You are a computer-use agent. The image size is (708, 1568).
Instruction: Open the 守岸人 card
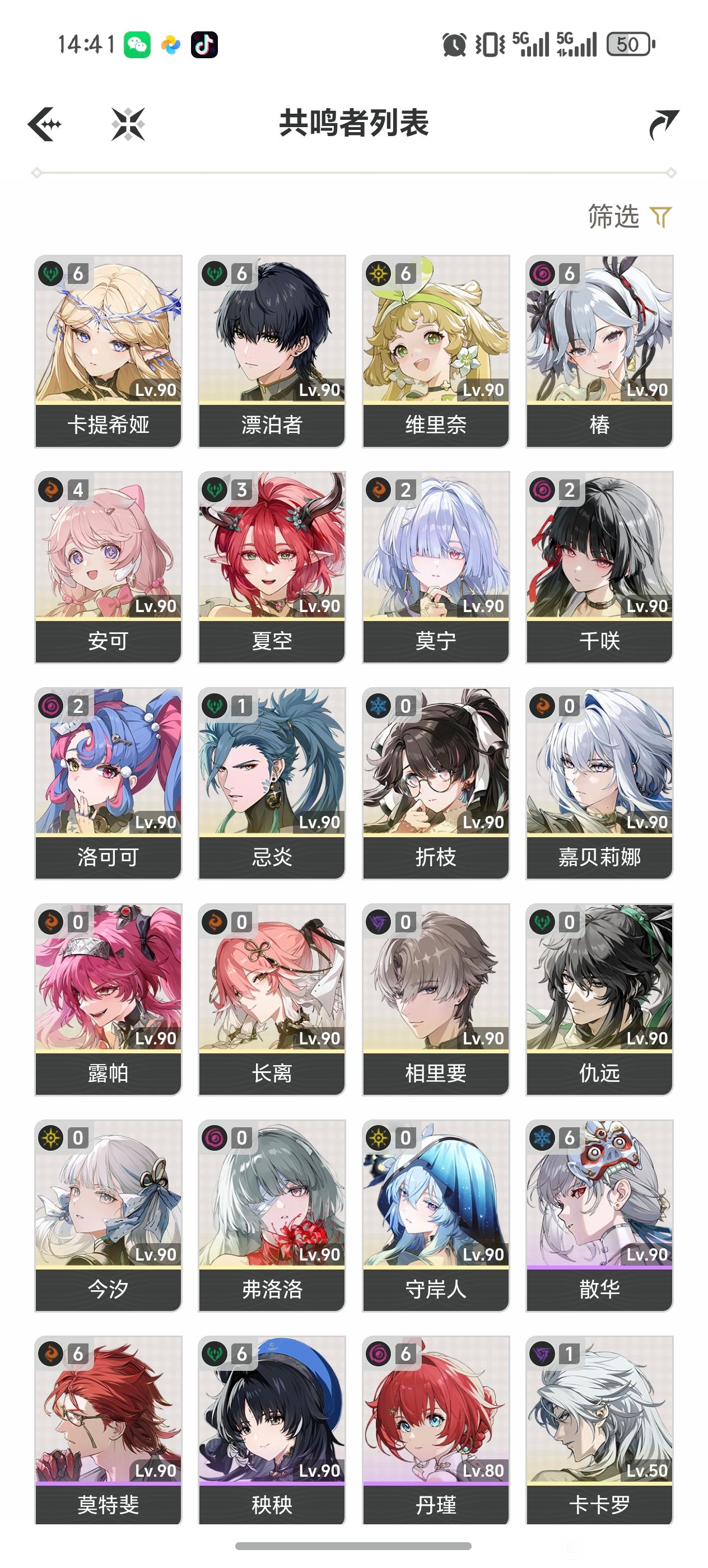tap(436, 1216)
